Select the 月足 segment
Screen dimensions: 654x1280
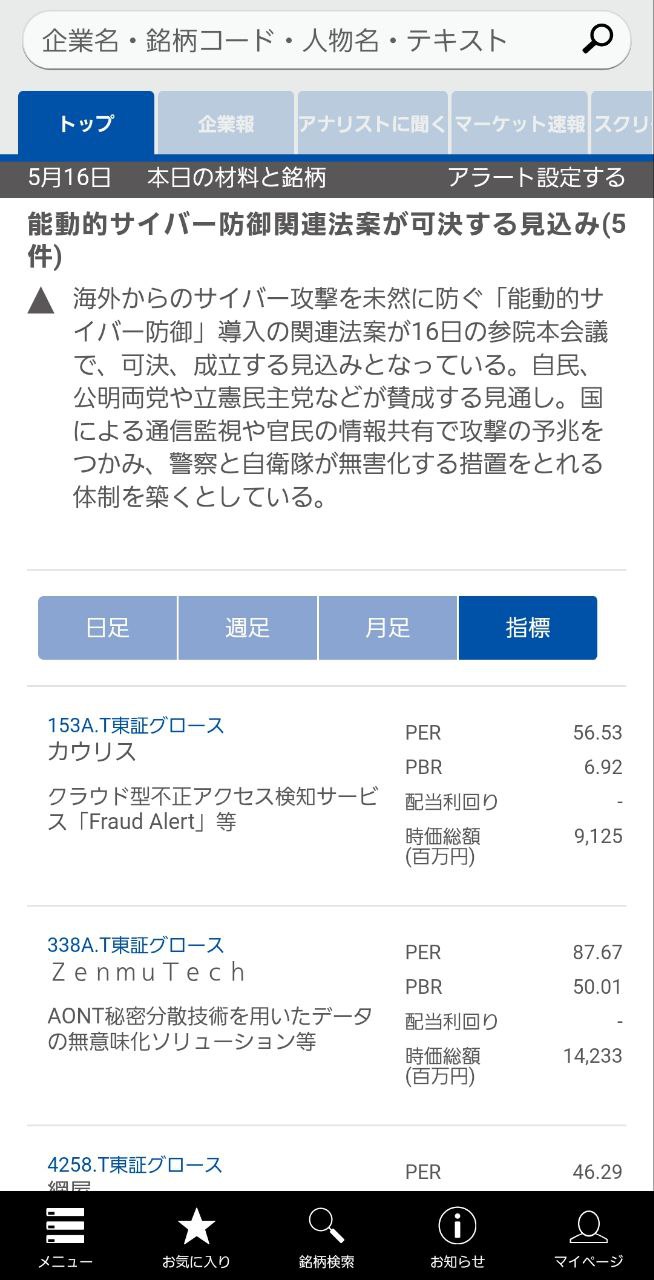tap(388, 628)
